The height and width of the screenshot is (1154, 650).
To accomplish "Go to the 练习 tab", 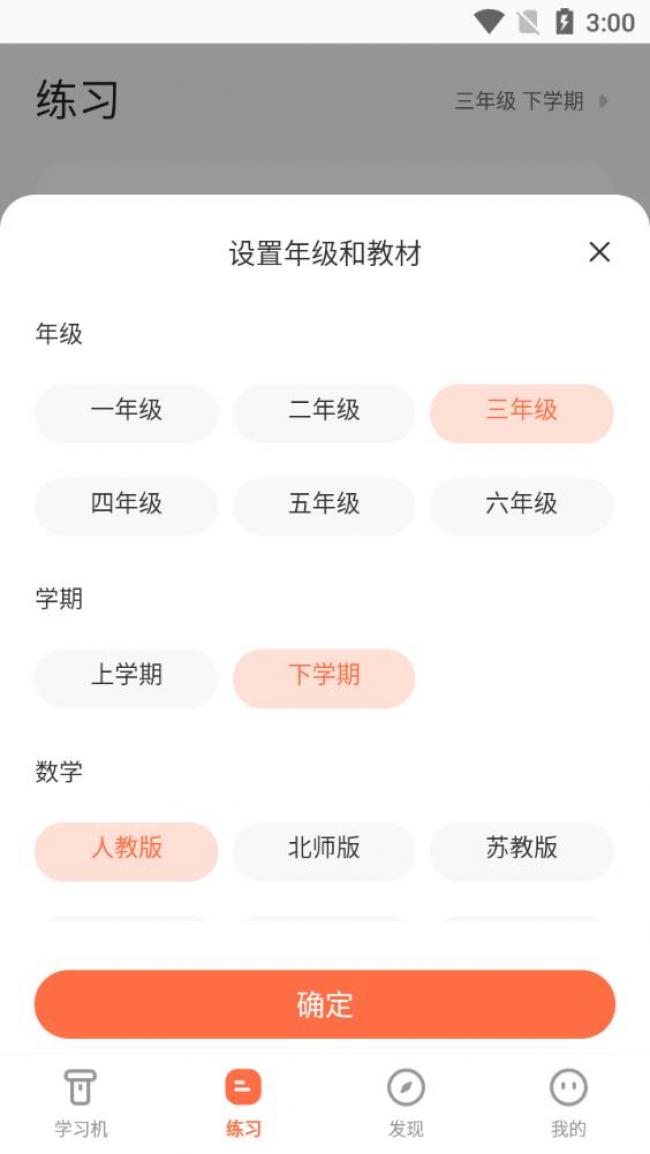I will [244, 1103].
